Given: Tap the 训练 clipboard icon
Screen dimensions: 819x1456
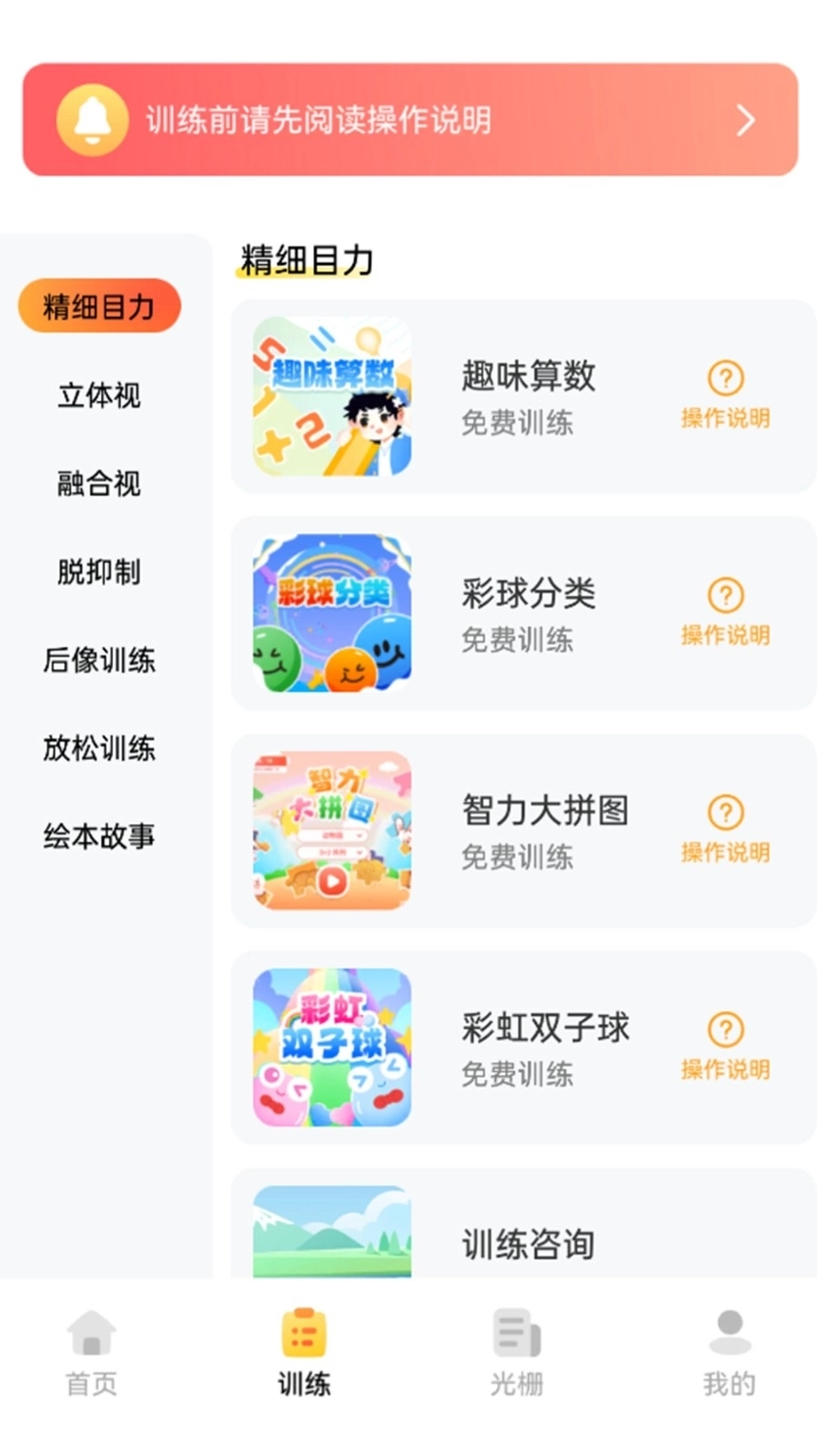Looking at the screenshot, I should coord(304,1331).
